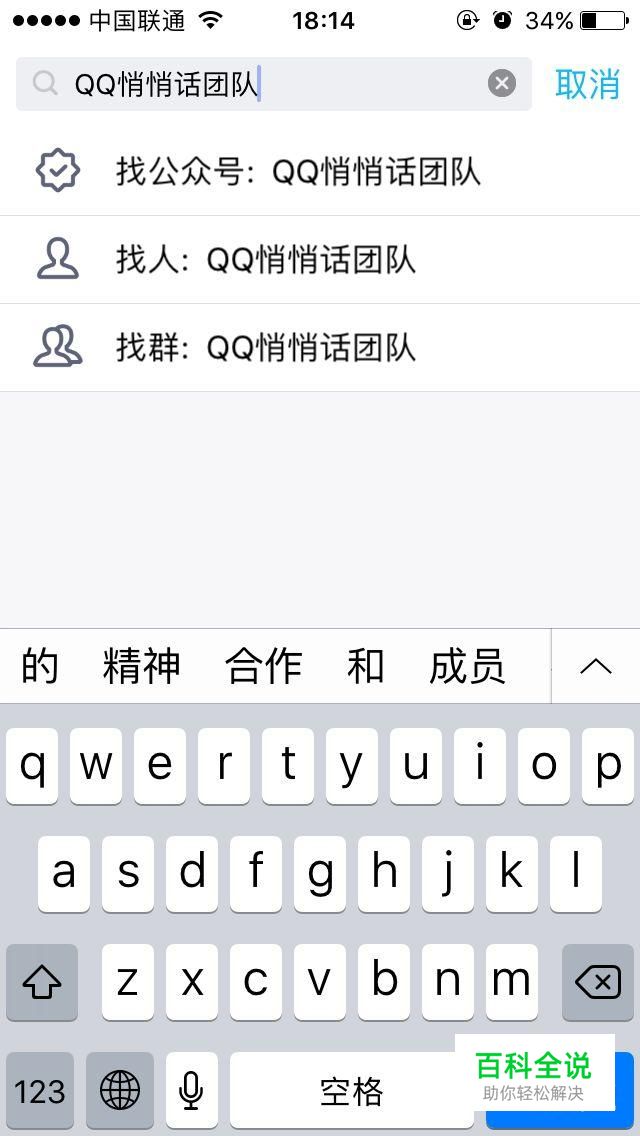Pick the suggestion 合作

(263, 667)
